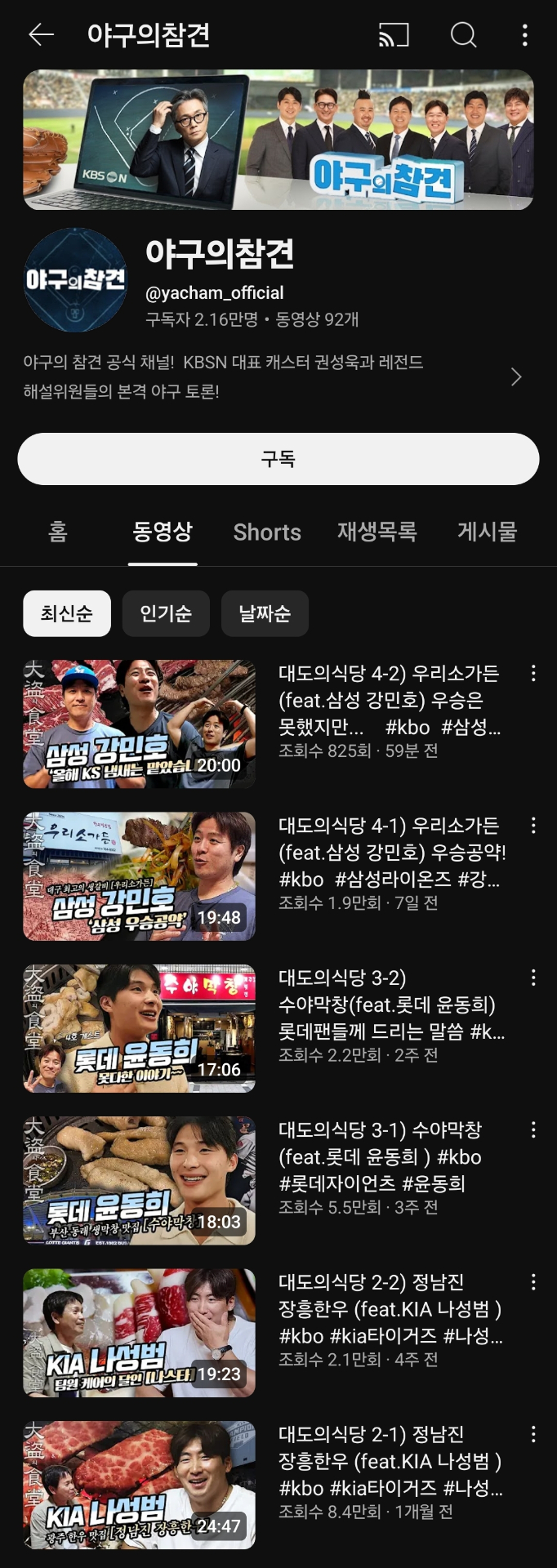Select the 최신순 sorting chip
Viewport: 557px width, 1568px height.
tap(67, 613)
